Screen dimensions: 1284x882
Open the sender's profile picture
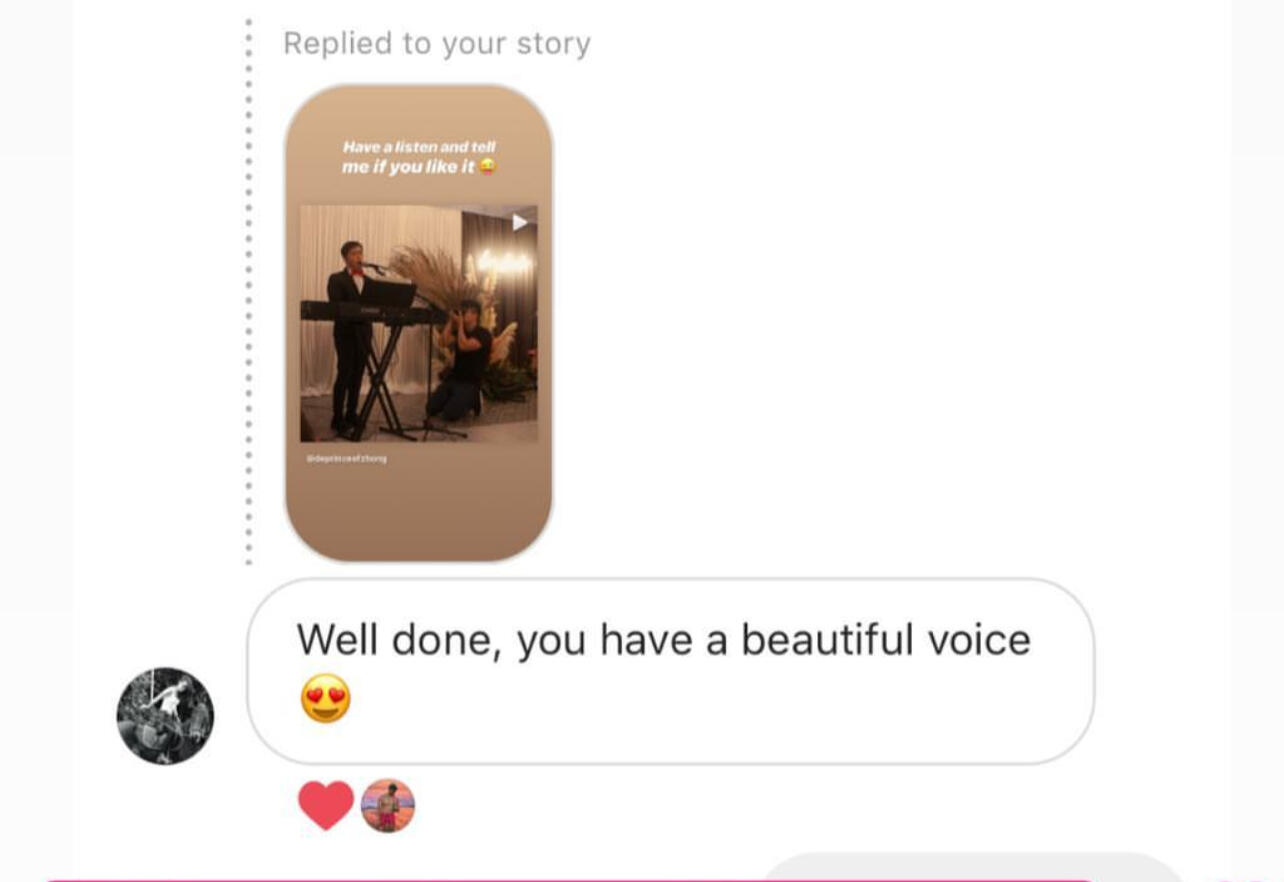pyautogui.click(x=165, y=716)
